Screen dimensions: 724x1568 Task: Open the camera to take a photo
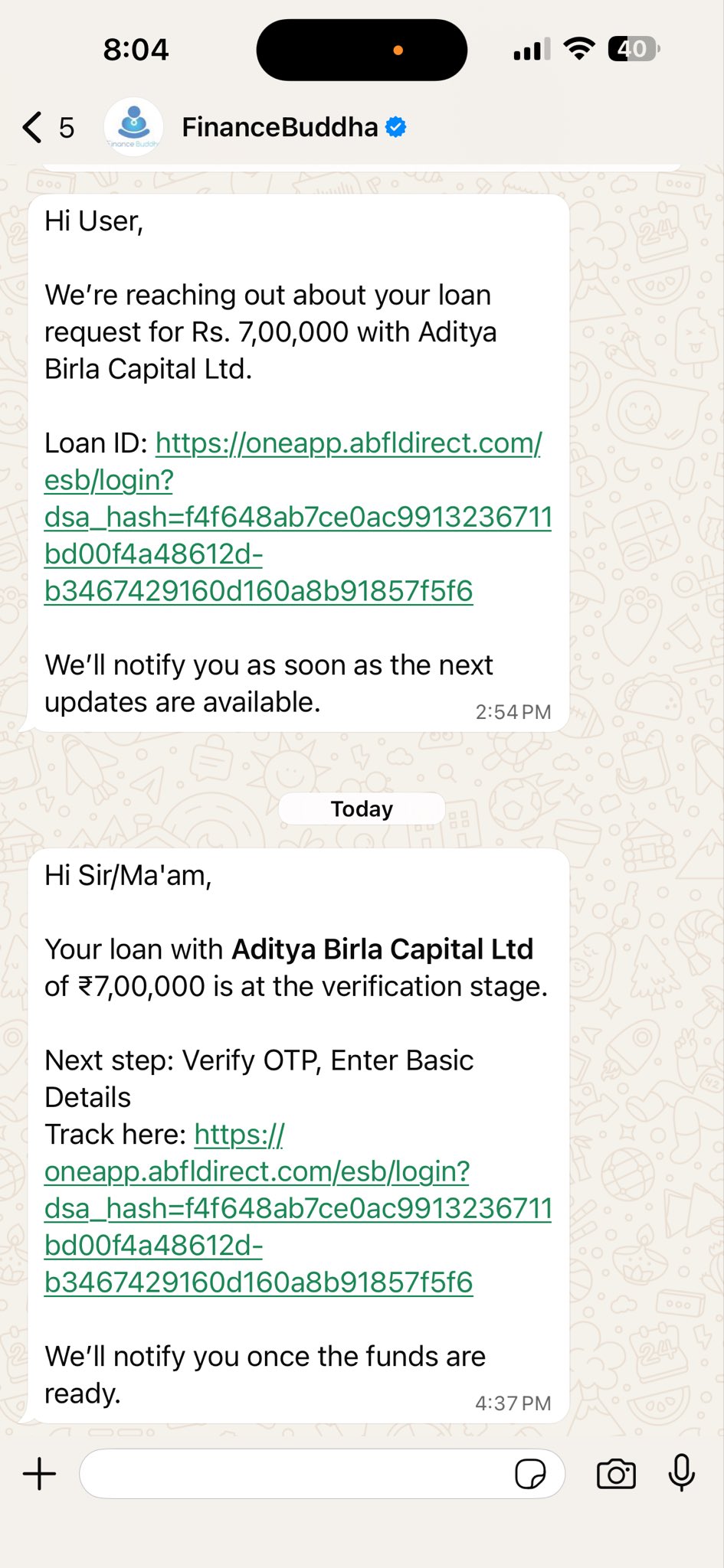tap(616, 1474)
